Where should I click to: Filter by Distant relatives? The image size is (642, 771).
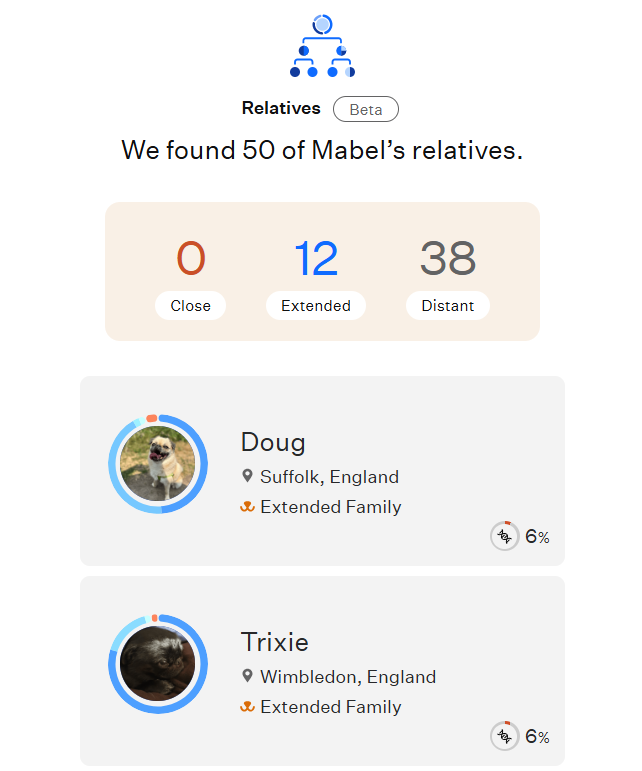[x=447, y=305]
